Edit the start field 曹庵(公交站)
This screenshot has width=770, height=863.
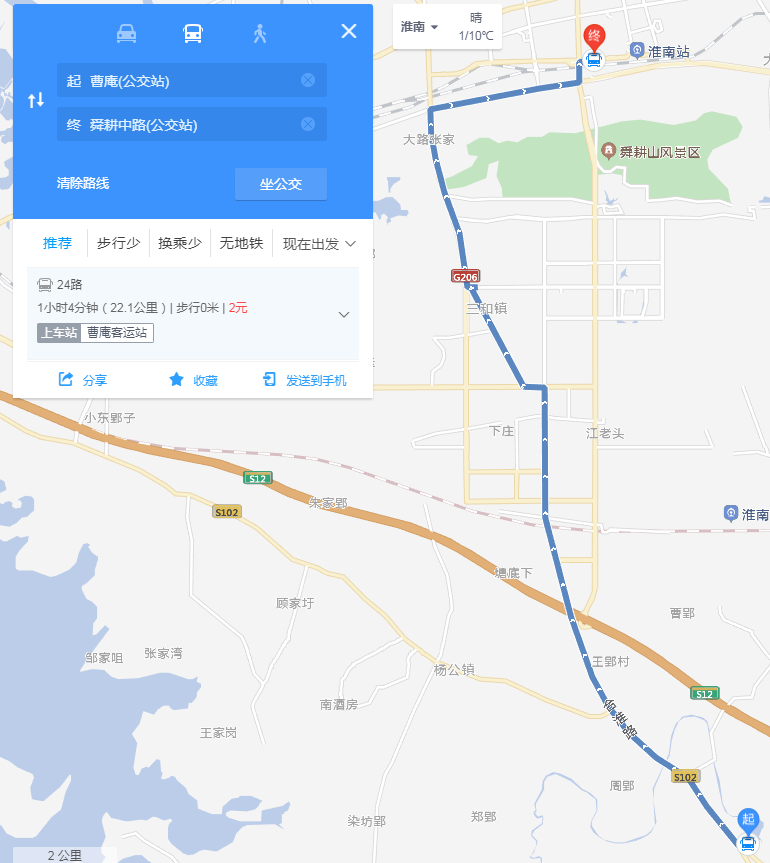click(x=180, y=81)
